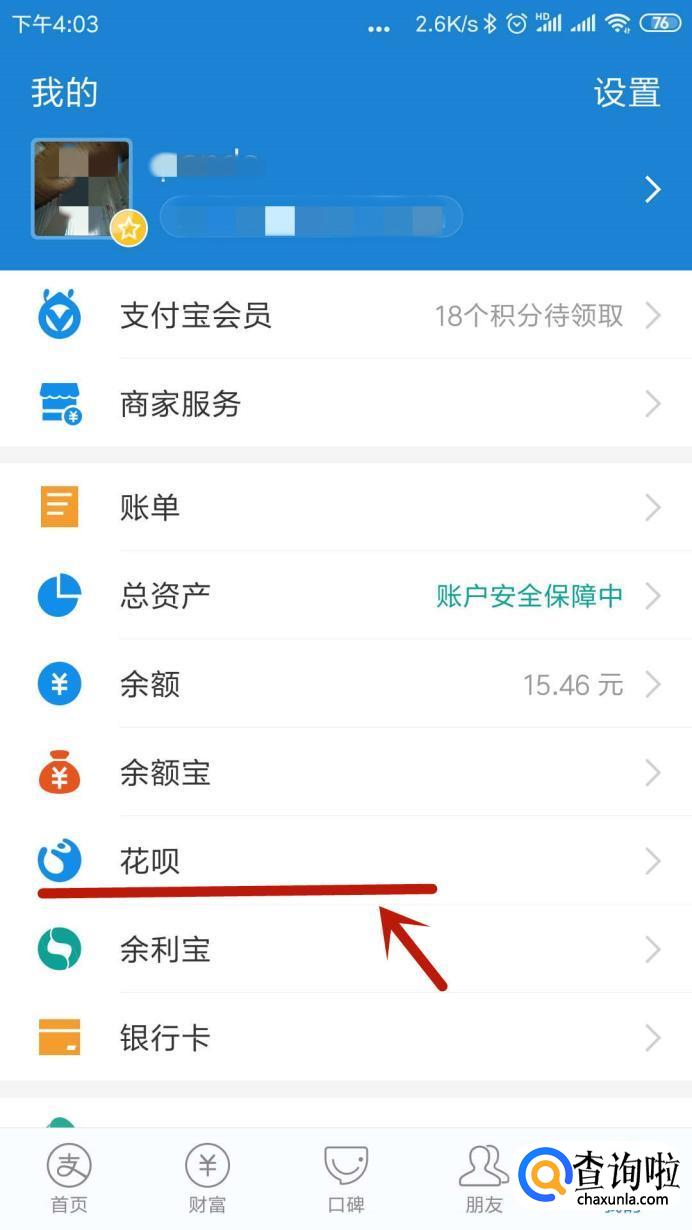Open 账单 row
Screen dimensions: 692x1230
346,507
